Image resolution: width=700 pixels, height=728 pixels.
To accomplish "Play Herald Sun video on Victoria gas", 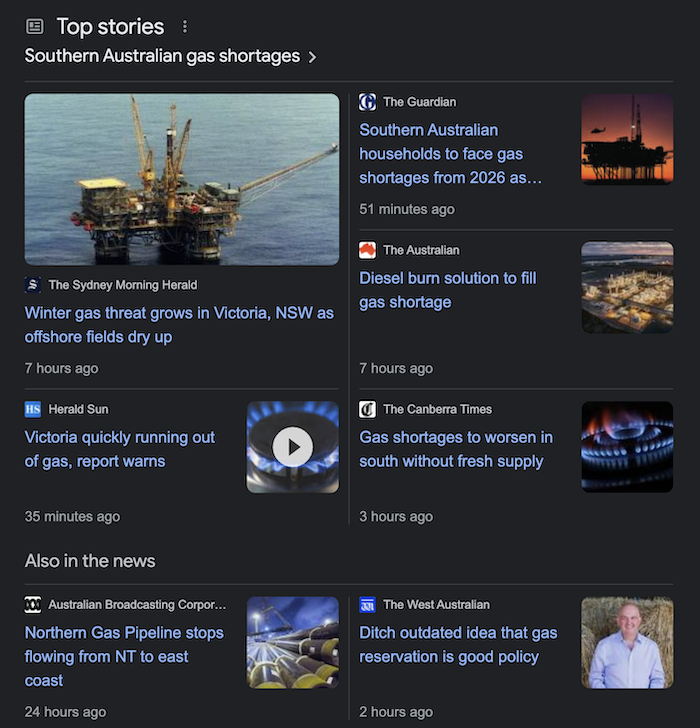I will point(292,447).
